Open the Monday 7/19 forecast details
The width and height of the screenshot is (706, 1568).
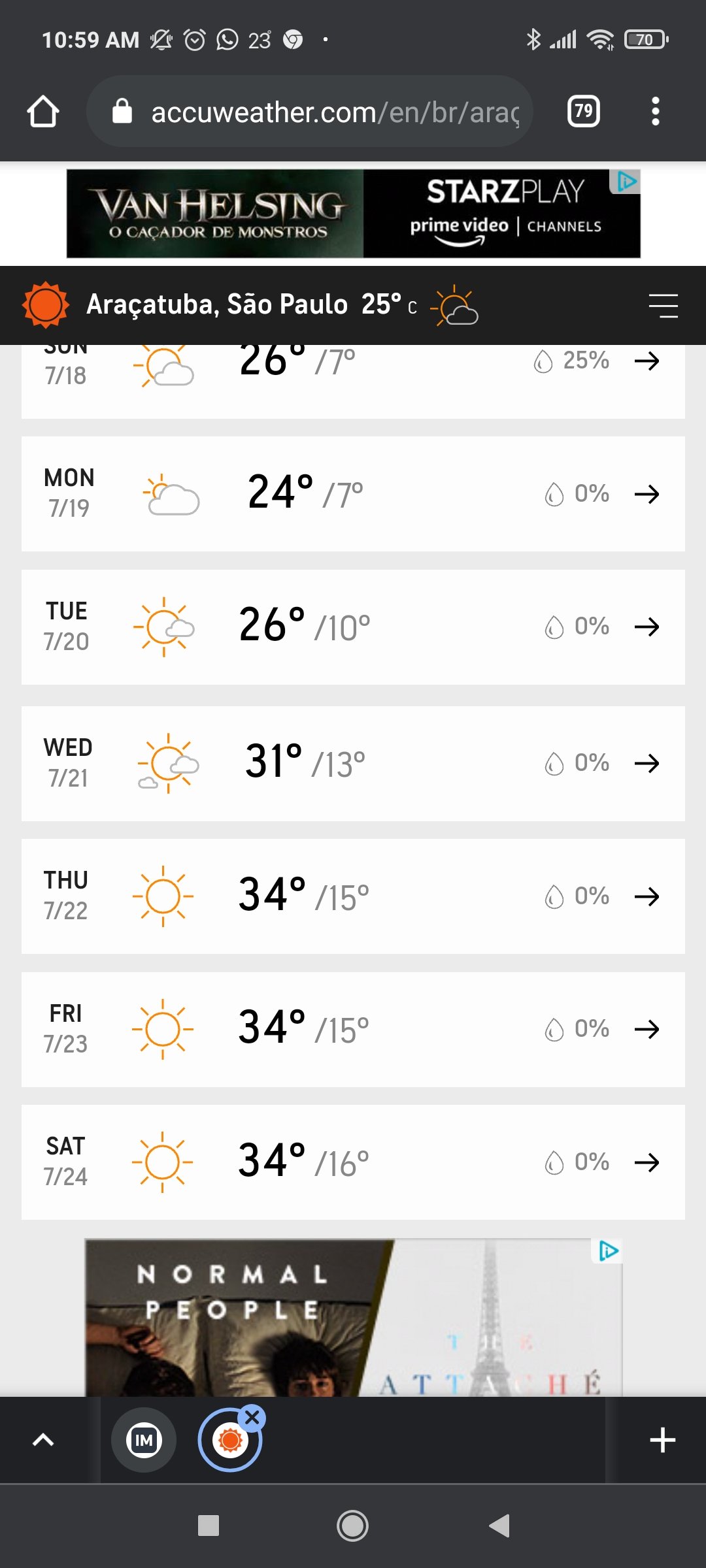pos(353,494)
